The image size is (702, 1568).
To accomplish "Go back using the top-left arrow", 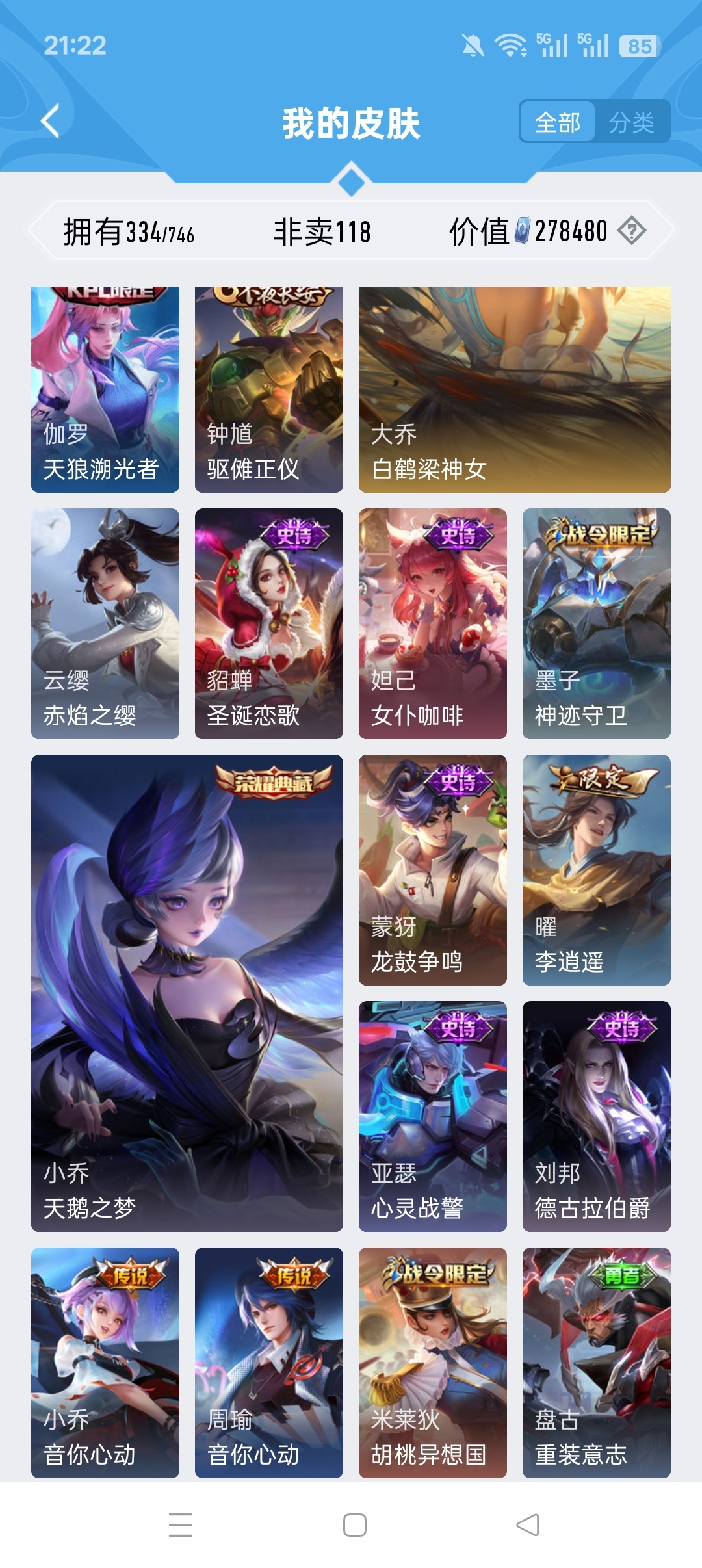I will click(51, 122).
